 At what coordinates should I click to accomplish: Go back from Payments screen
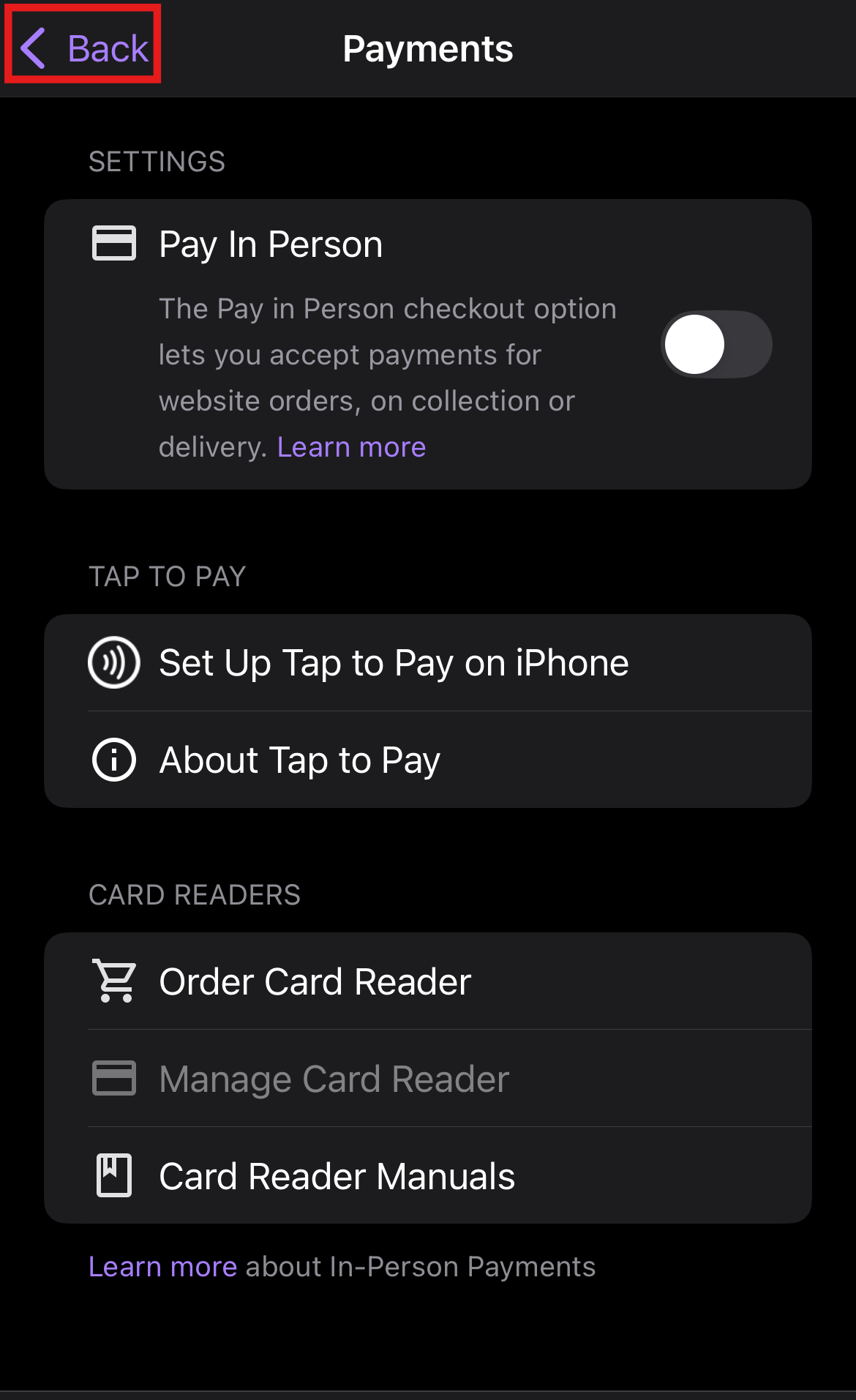pos(84,48)
